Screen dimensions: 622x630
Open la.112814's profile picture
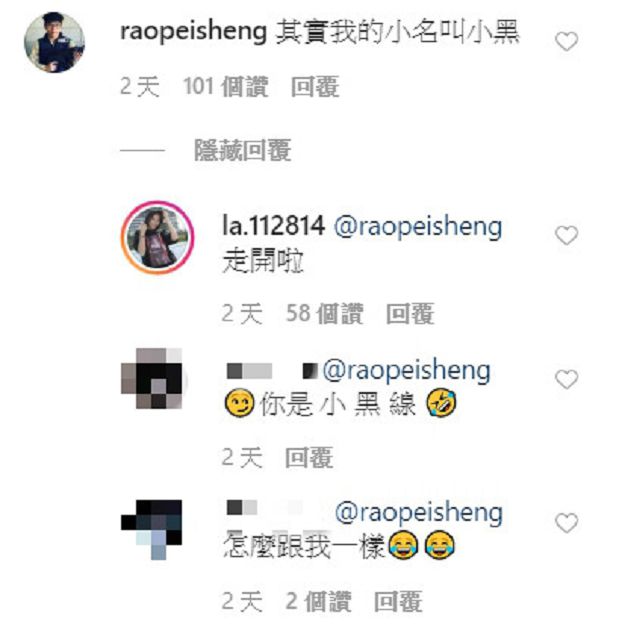156,238
